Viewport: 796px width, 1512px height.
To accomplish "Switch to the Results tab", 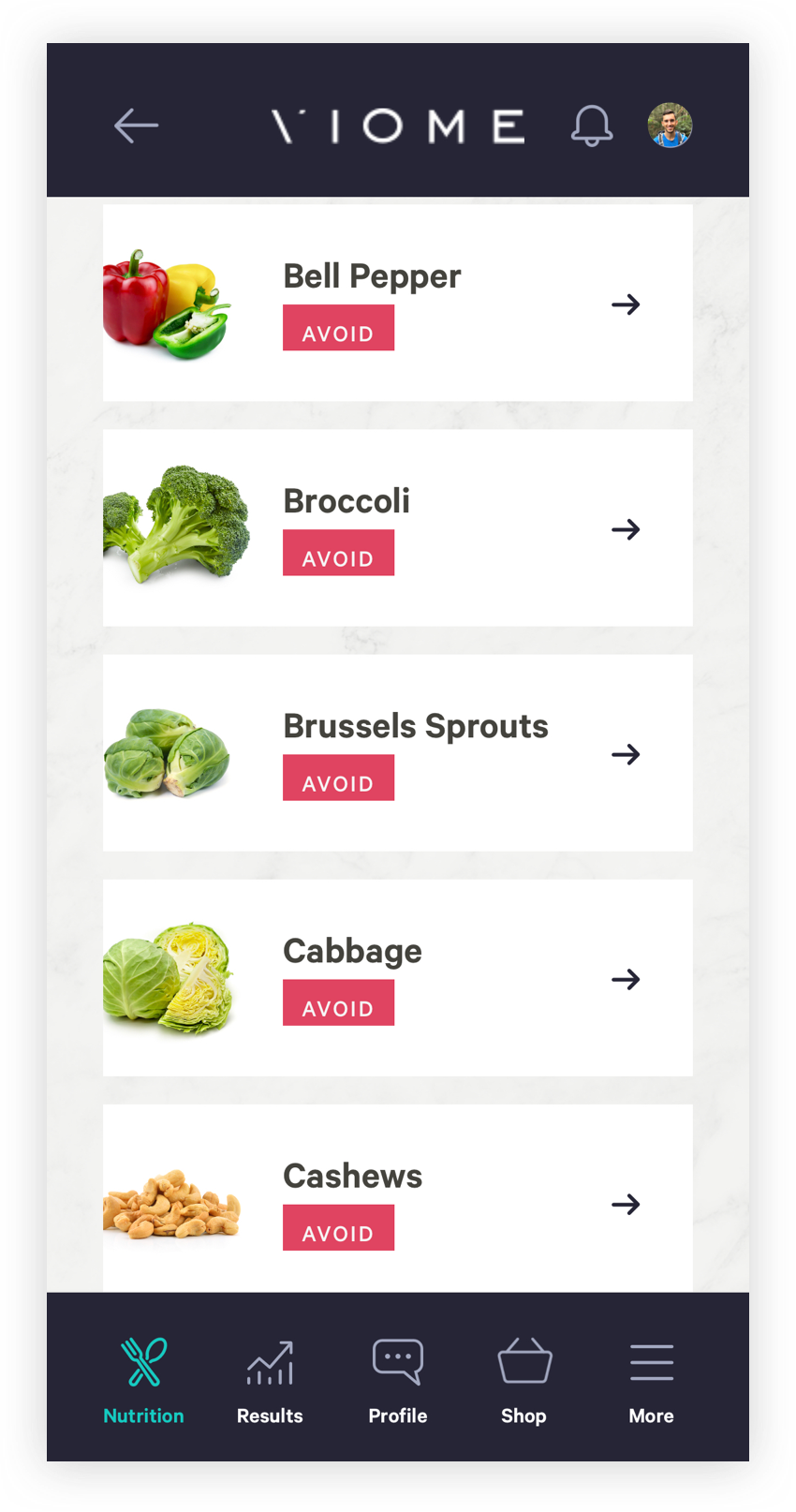I will (270, 1379).
